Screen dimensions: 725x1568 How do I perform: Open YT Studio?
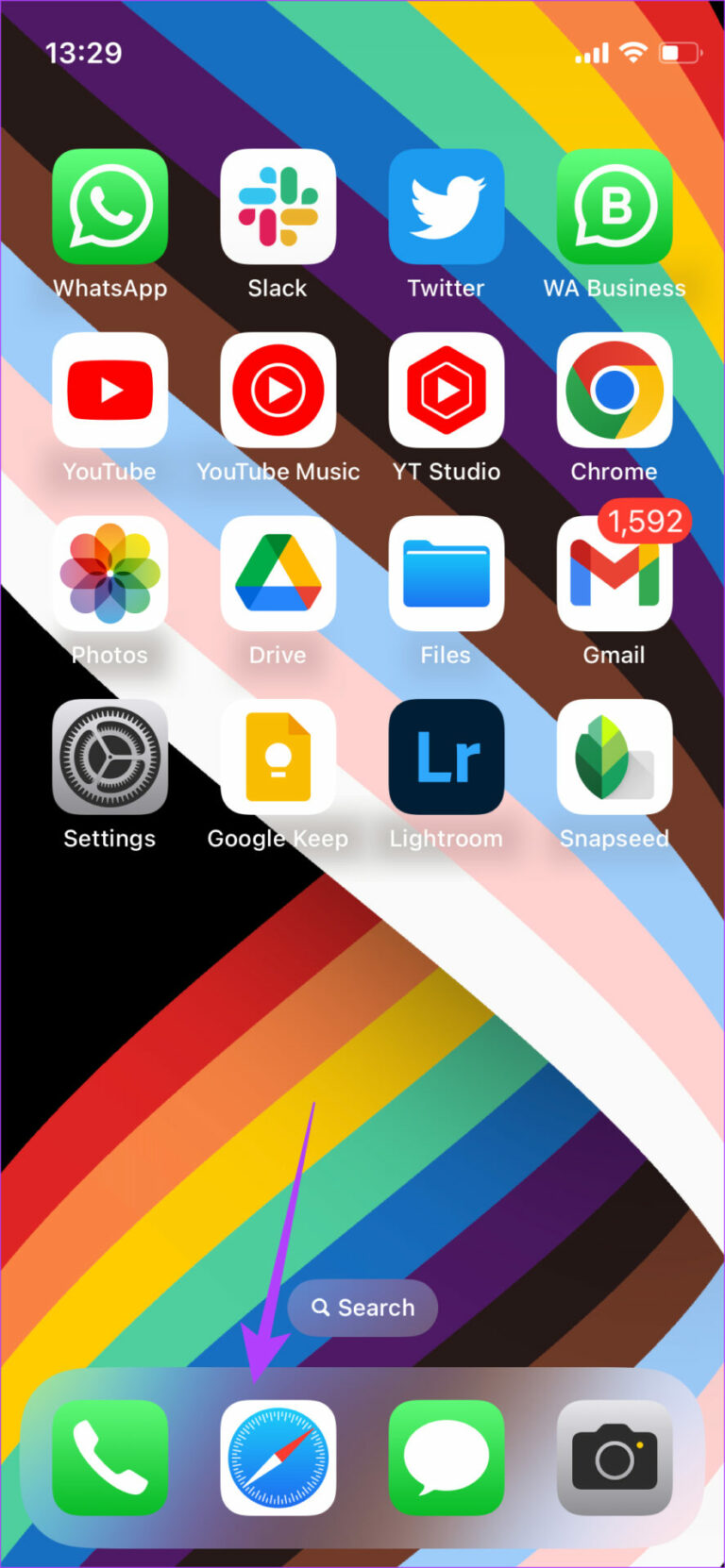pyautogui.click(x=446, y=390)
